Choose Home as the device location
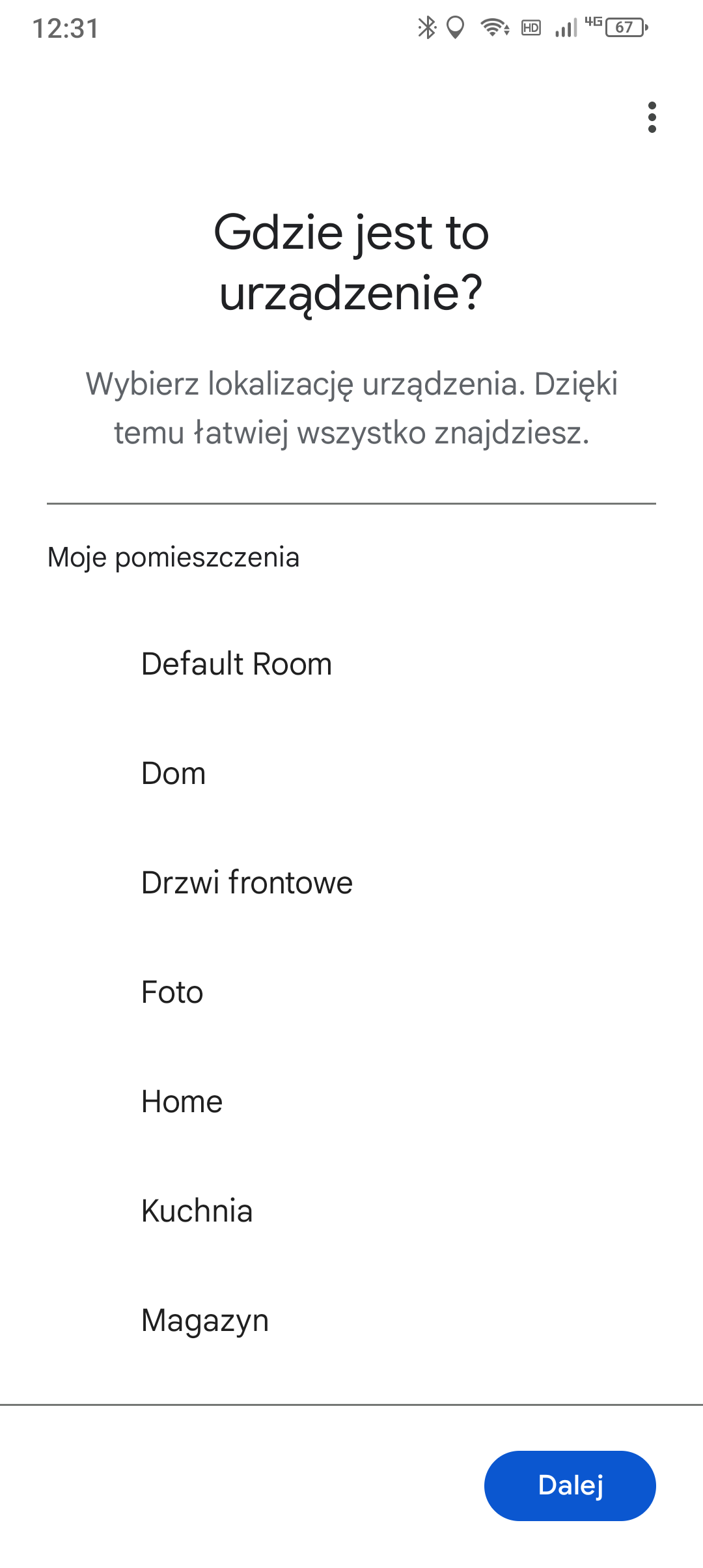This screenshot has height=1568, width=703. tap(351, 1102)
